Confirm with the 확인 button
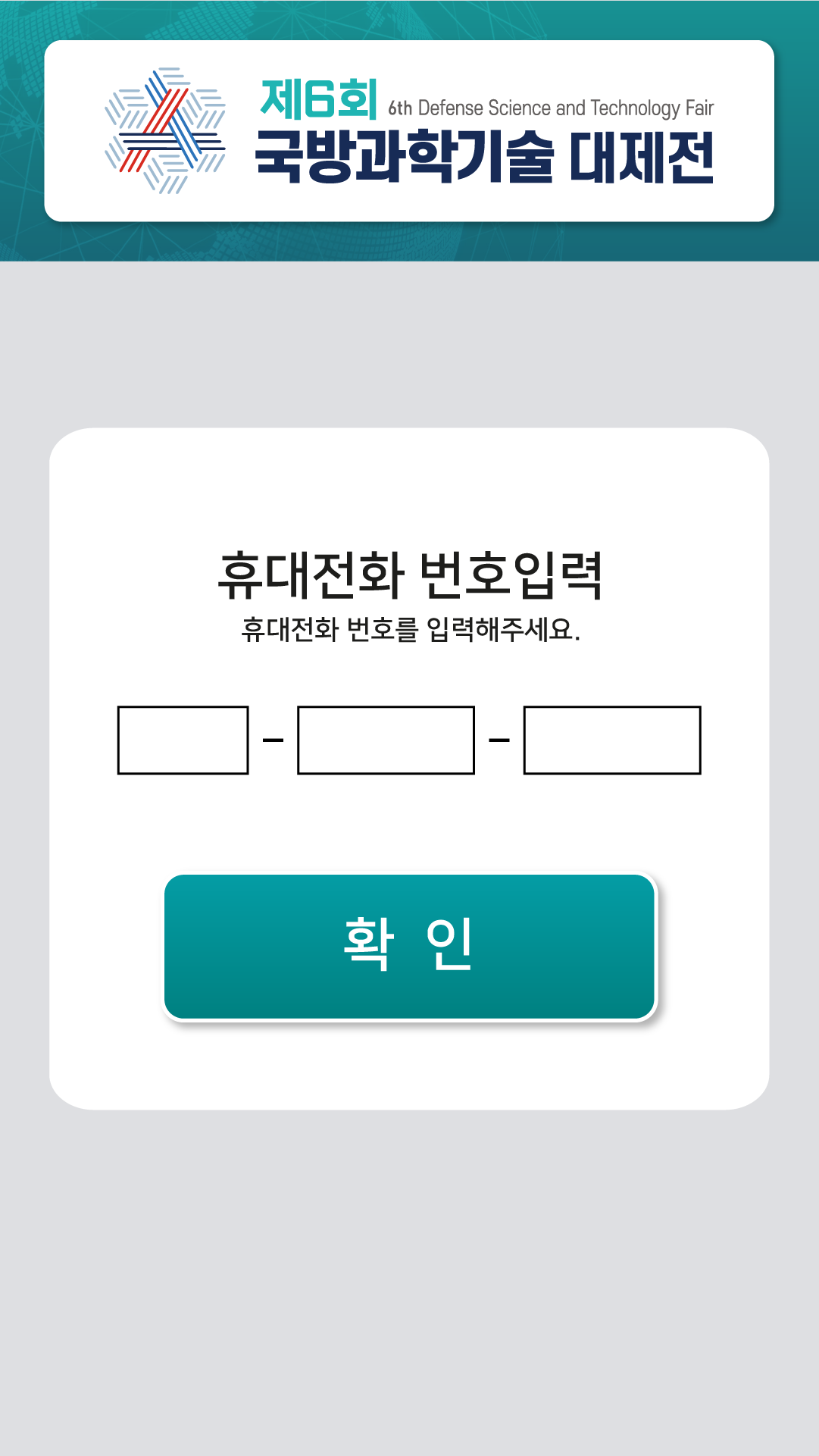The width and height of the screenshot is (819, 1456). point(409,946)
